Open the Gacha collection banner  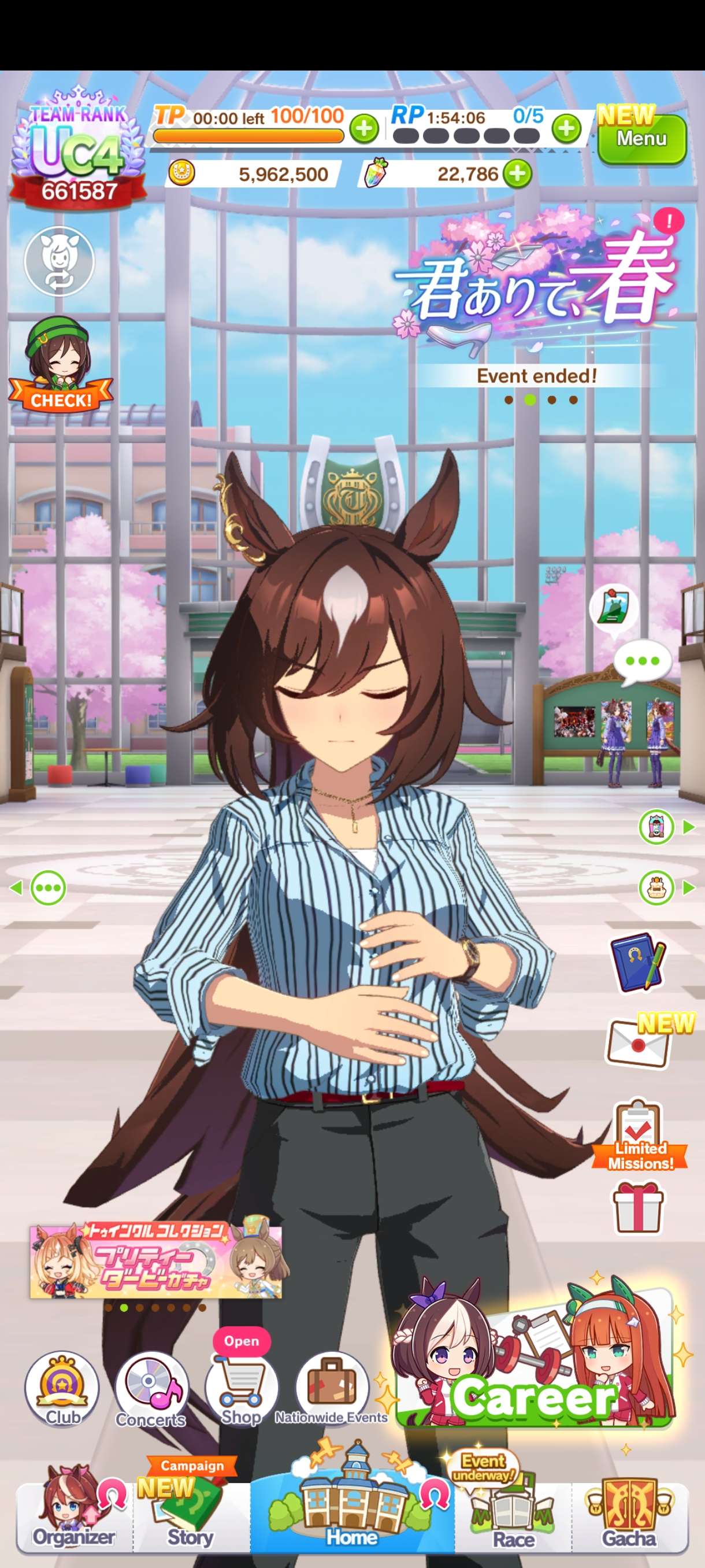pos(155,1261)
